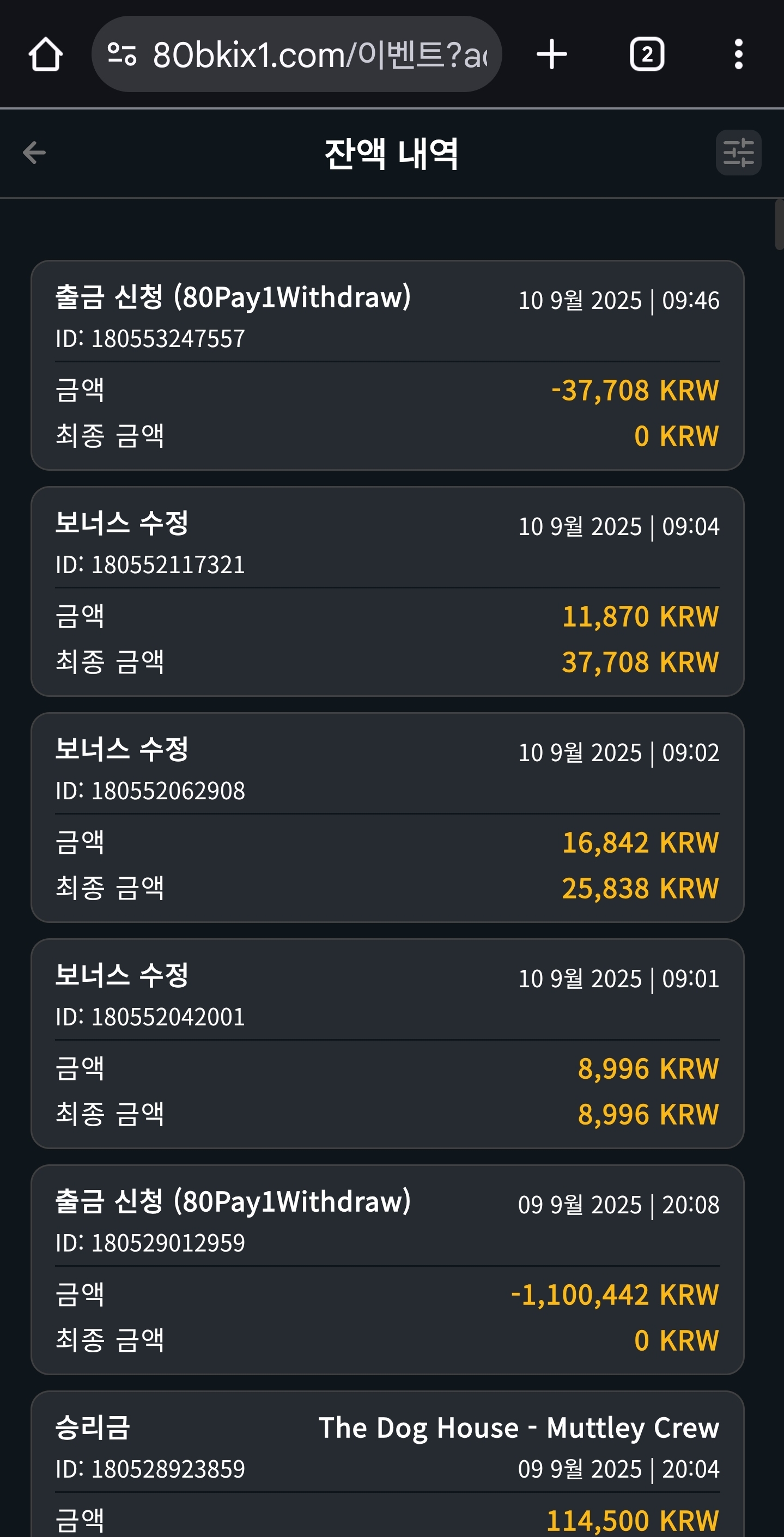Open the withdrawal record ID 180529012959
This screenshot has width=784, height=1537.
(x=387, y=1269)
